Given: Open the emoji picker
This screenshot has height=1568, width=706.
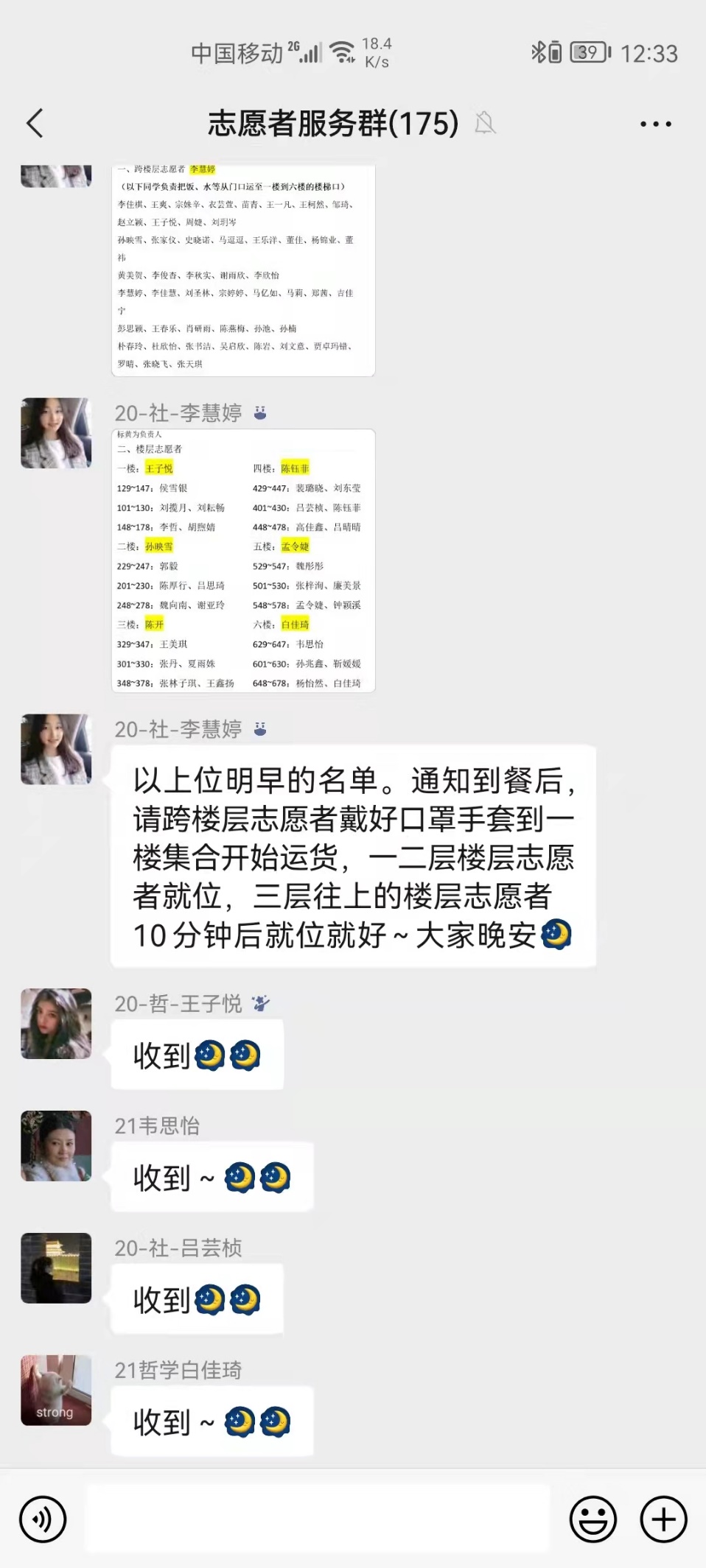Looking at the screenshot, I should pos(593,1519).
